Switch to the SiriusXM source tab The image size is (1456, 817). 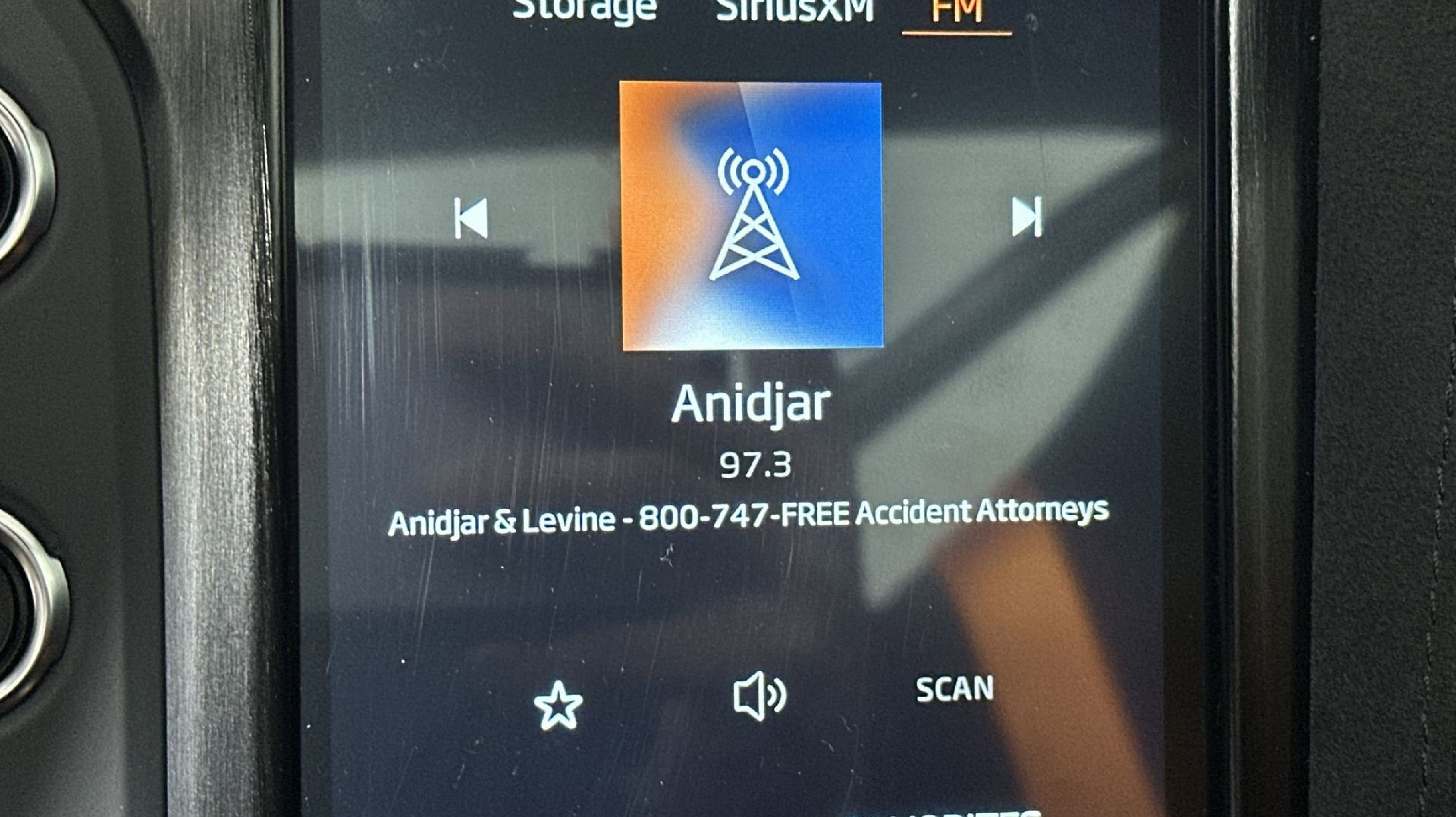click(x=795, y=10)
